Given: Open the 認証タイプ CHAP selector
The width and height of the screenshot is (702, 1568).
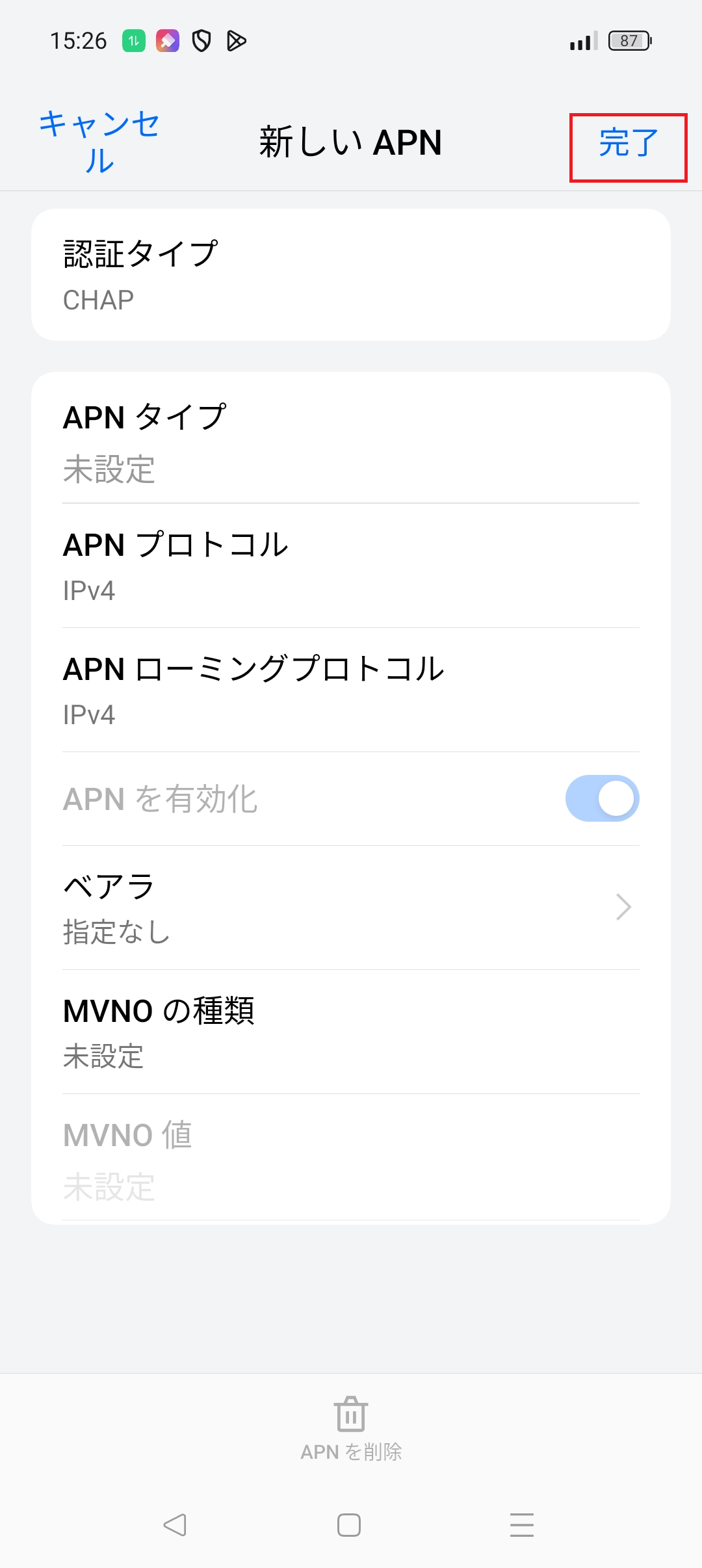Looking at the screenshot, I should point(351,273).
